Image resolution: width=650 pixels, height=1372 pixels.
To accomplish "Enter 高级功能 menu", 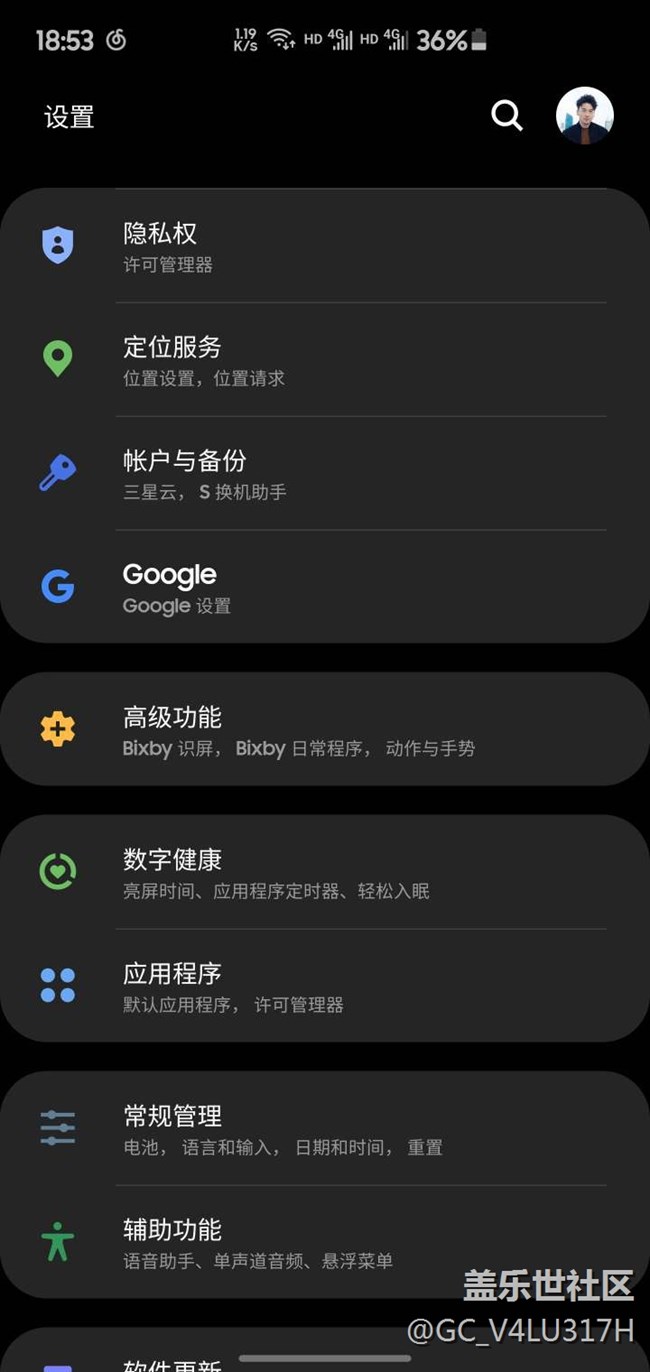I will coord(325,730).
